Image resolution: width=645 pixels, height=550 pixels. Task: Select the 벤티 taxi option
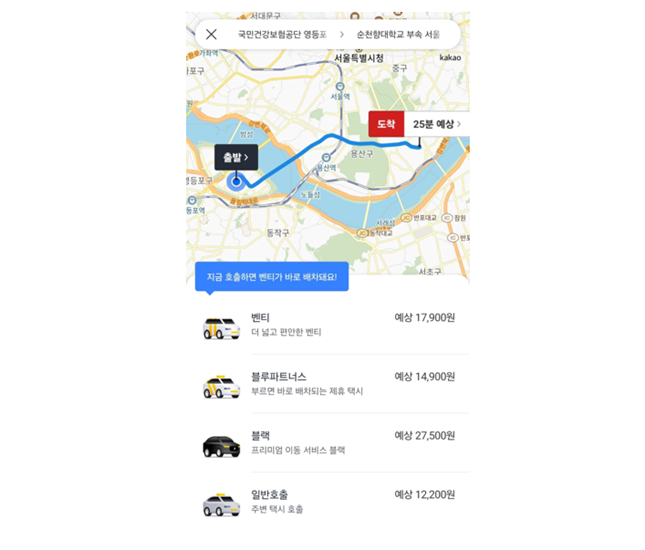click(328, 324)
